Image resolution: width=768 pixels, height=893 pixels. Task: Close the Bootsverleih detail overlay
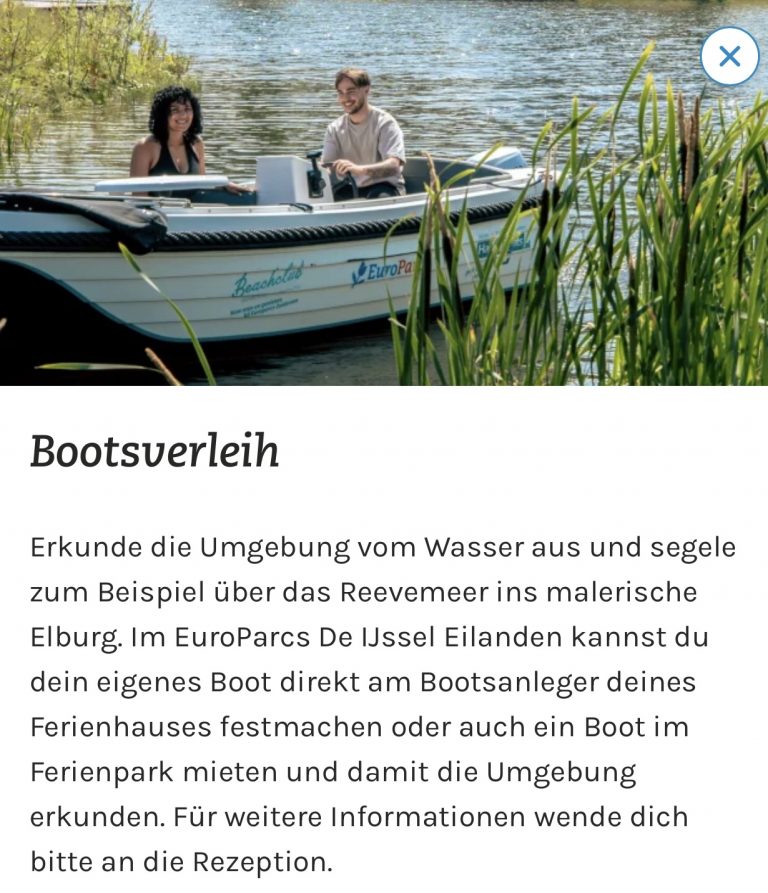point(729,56)
